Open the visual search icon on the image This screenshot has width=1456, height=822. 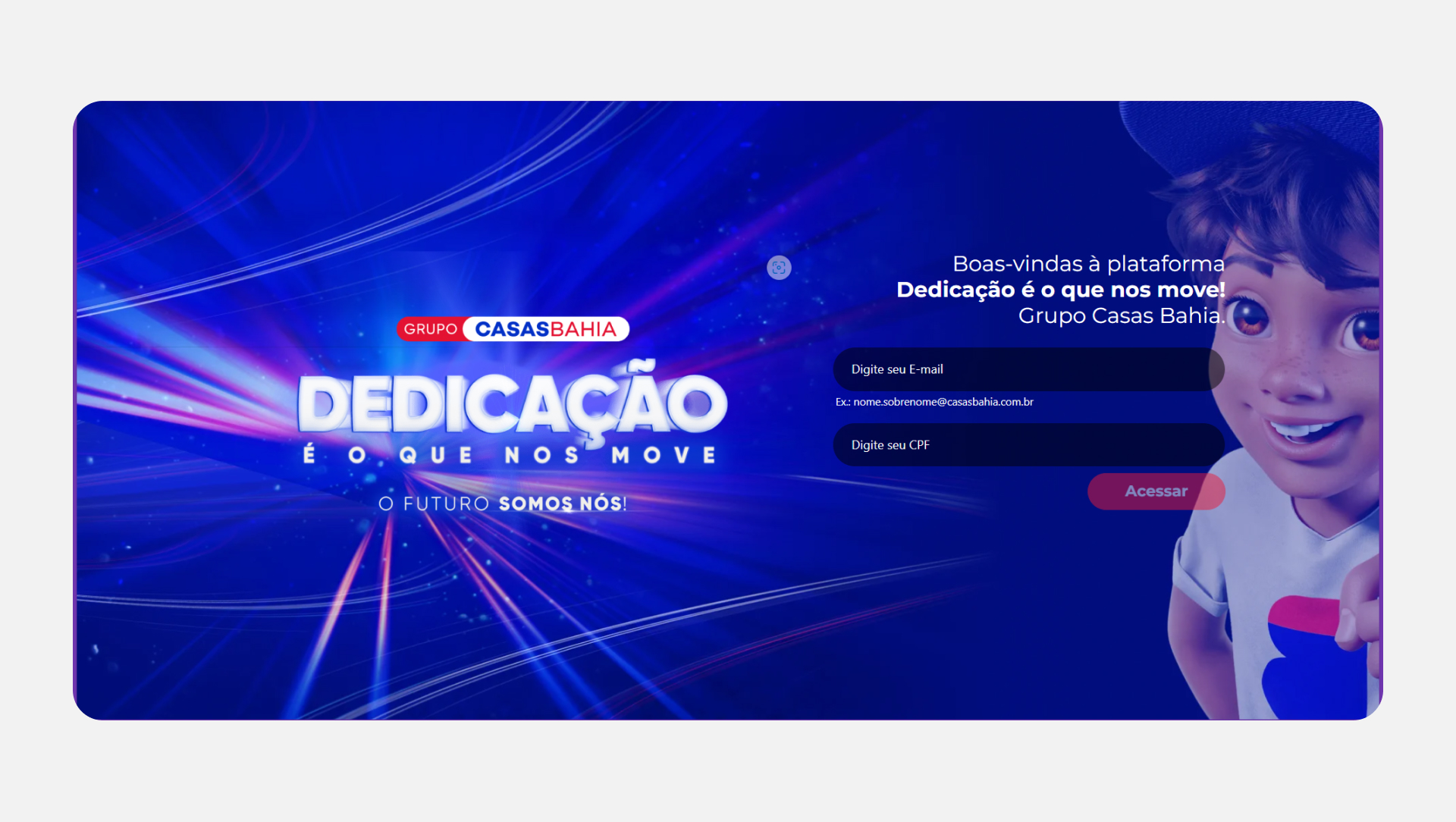pos(779,268)
